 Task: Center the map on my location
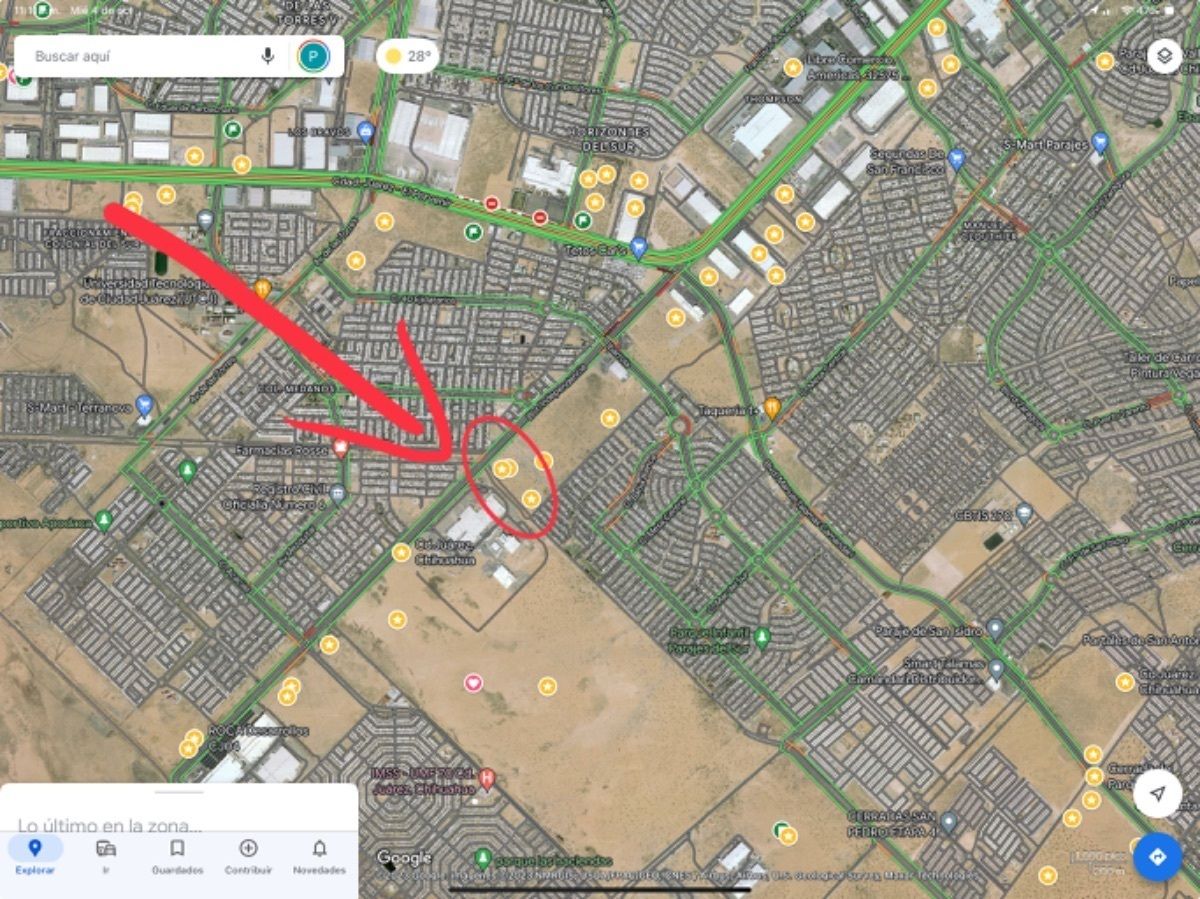coord(1158,793)
